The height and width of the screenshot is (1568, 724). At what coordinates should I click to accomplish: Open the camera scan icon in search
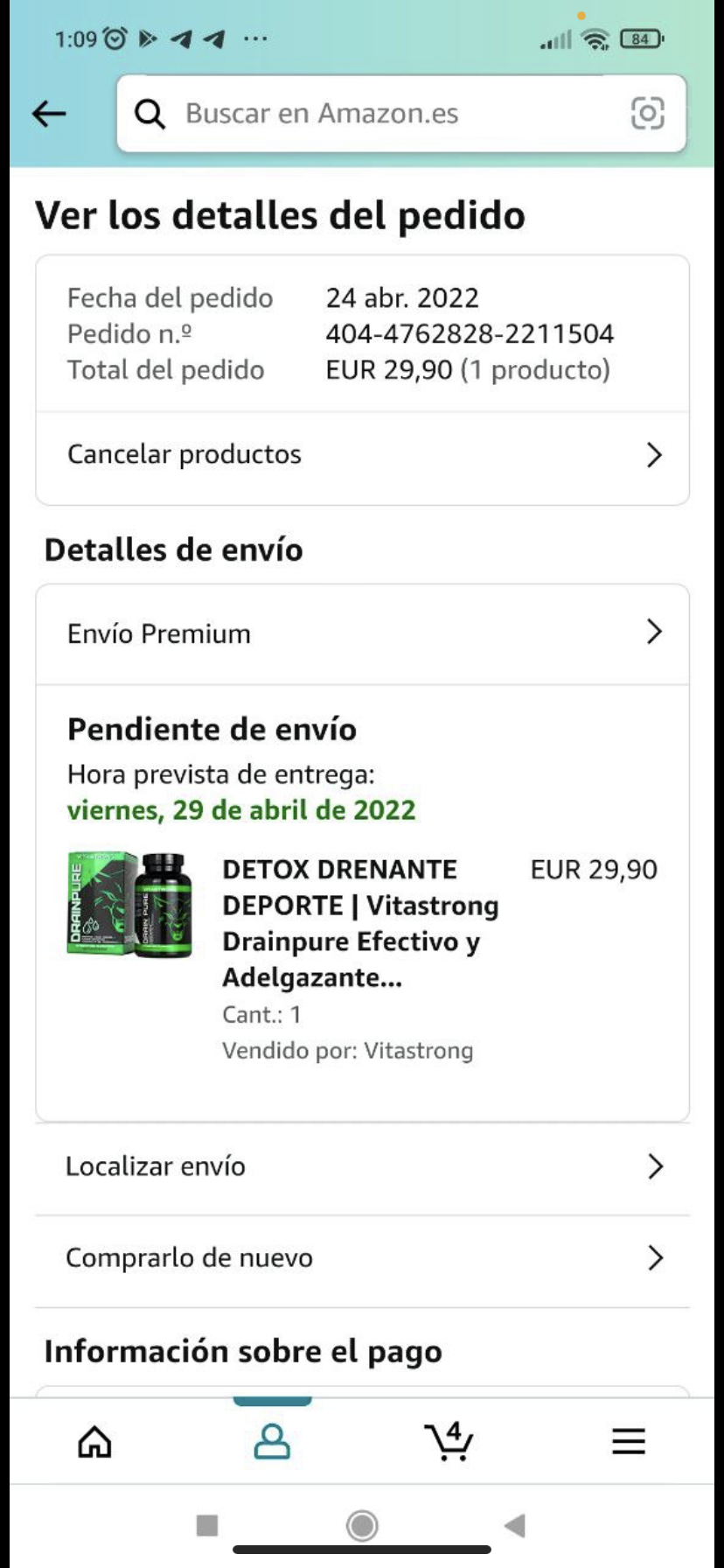647,113
